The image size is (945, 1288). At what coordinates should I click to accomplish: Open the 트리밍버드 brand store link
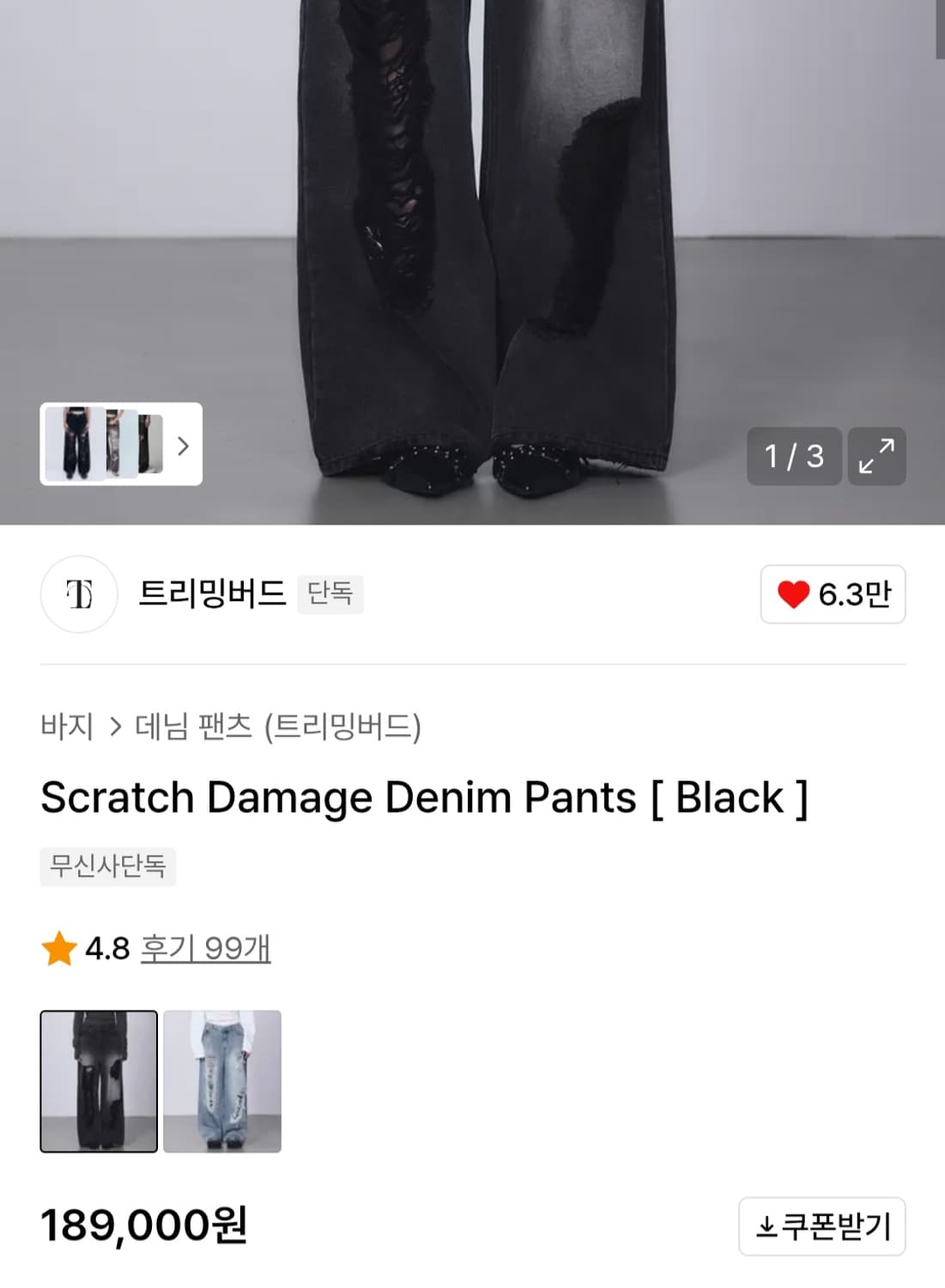point(213,594)
